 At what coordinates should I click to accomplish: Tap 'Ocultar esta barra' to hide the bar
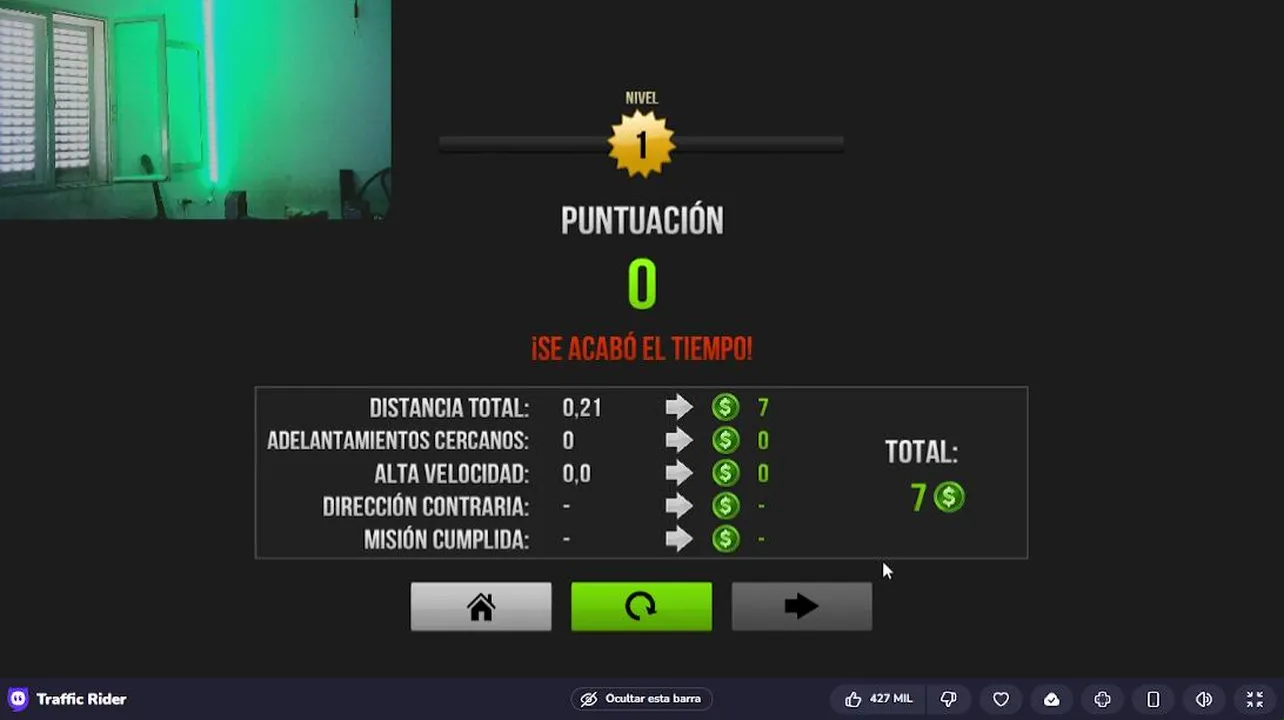[x=641, y=699]
